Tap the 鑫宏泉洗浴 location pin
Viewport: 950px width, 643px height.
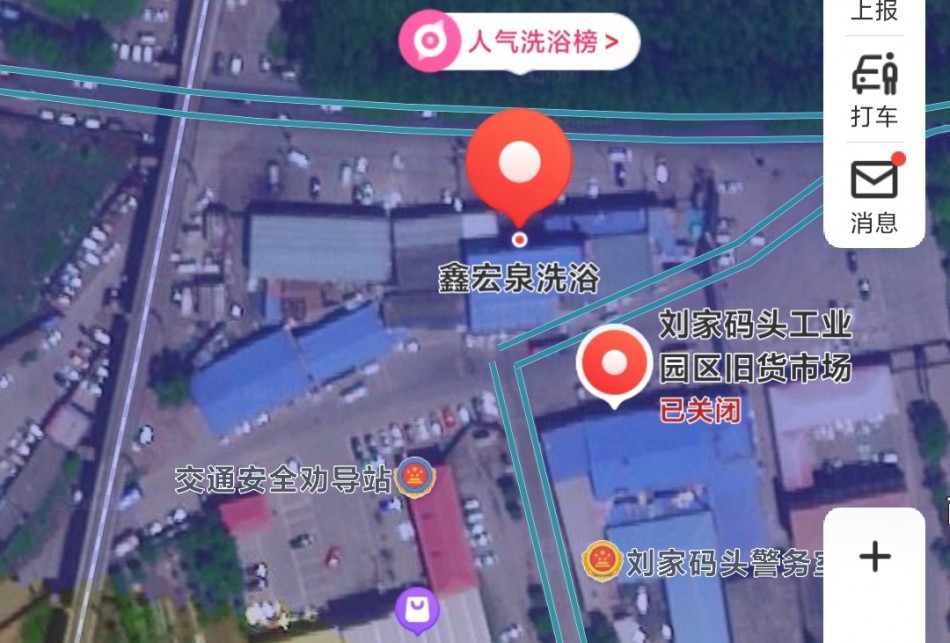[x=519, y=165]
